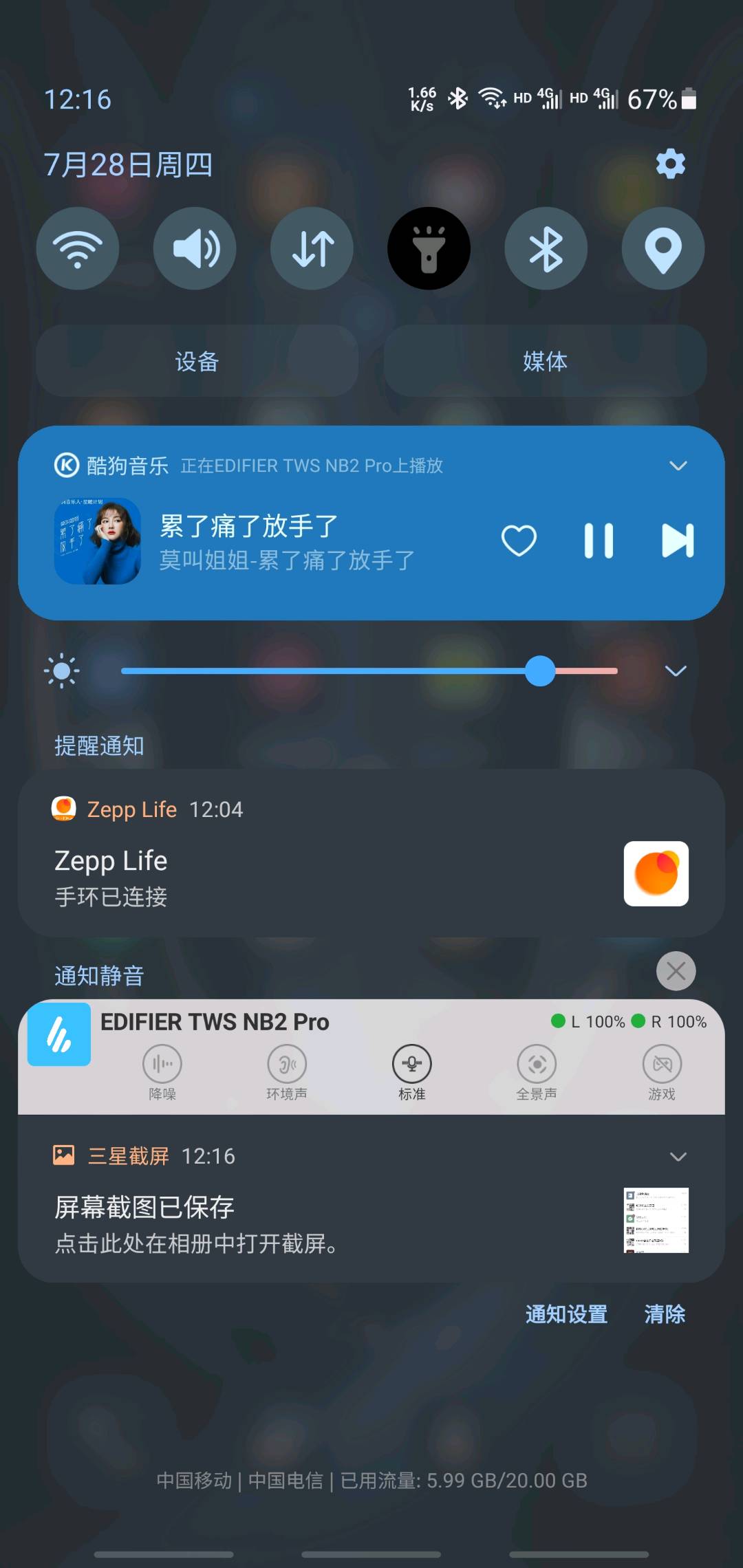Pause the music playback

coord(599,541)
